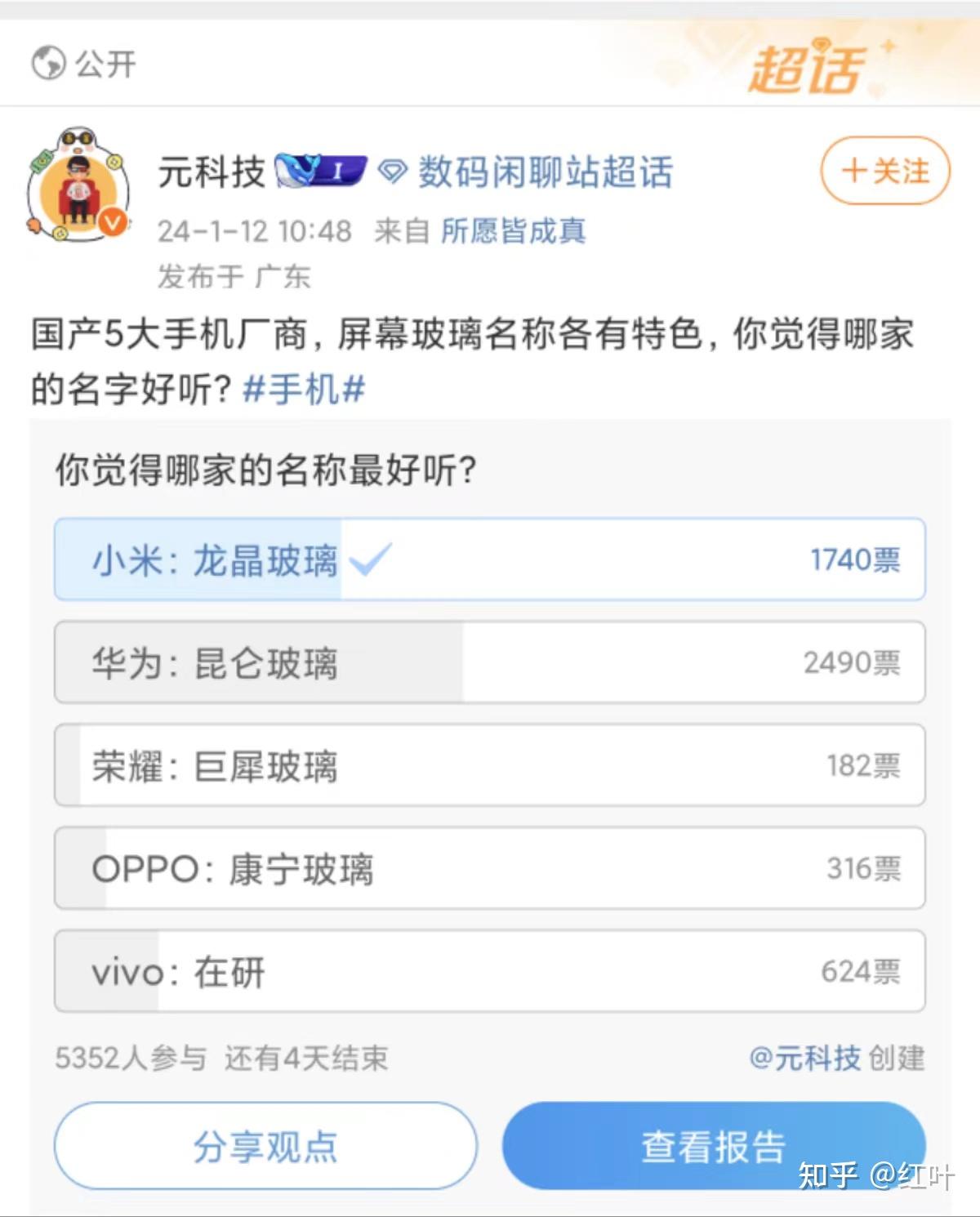Select the vivo：在研 poll choice
Viewport: 980px width, 1217px height.
click(490, 972)
